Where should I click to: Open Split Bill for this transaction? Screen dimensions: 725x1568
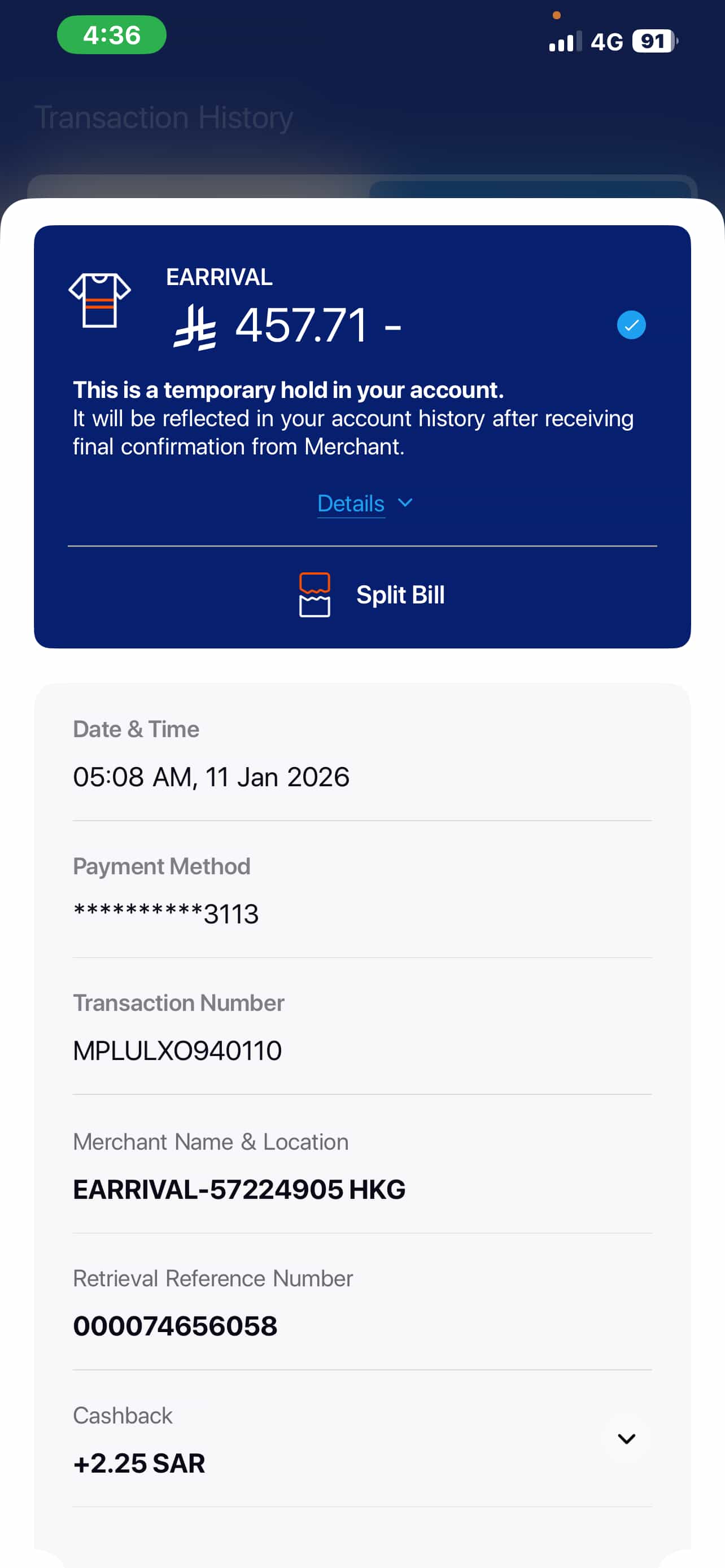[x=373, y=595]
